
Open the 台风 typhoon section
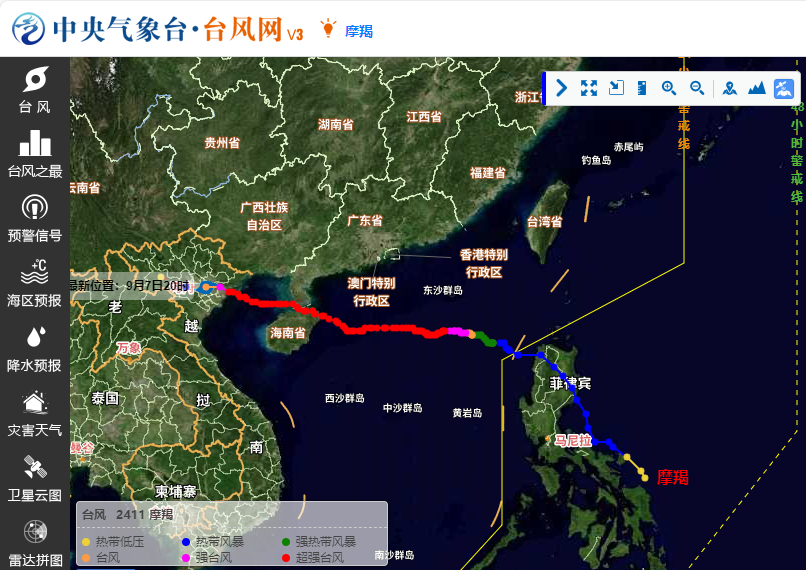[x=35, y=89]
